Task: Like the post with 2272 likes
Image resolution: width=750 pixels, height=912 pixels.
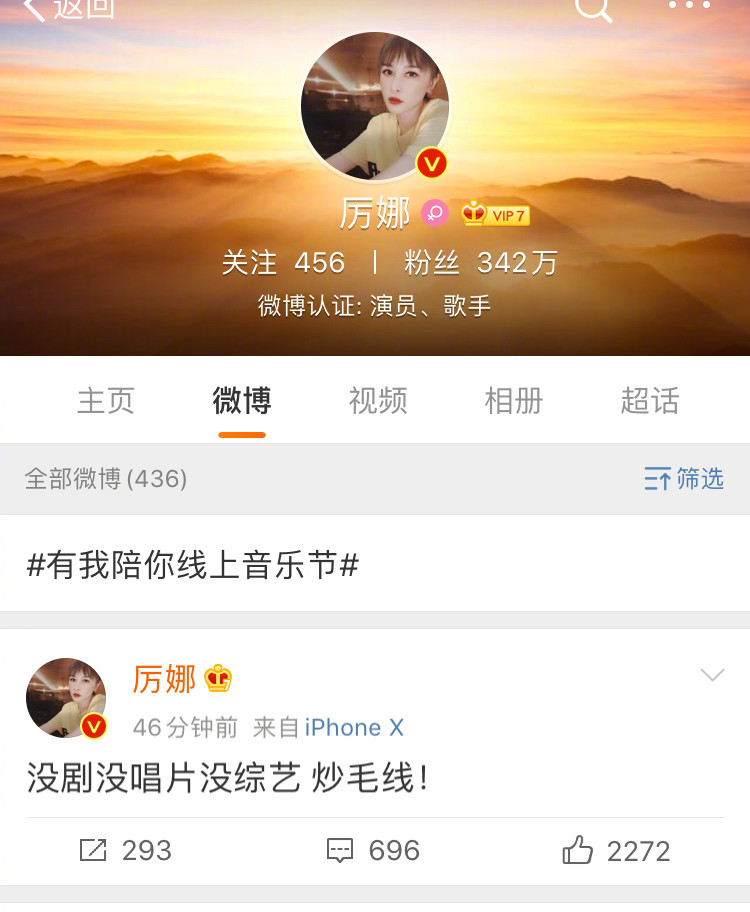Action: pyautogui.click(x=616, y=851)
